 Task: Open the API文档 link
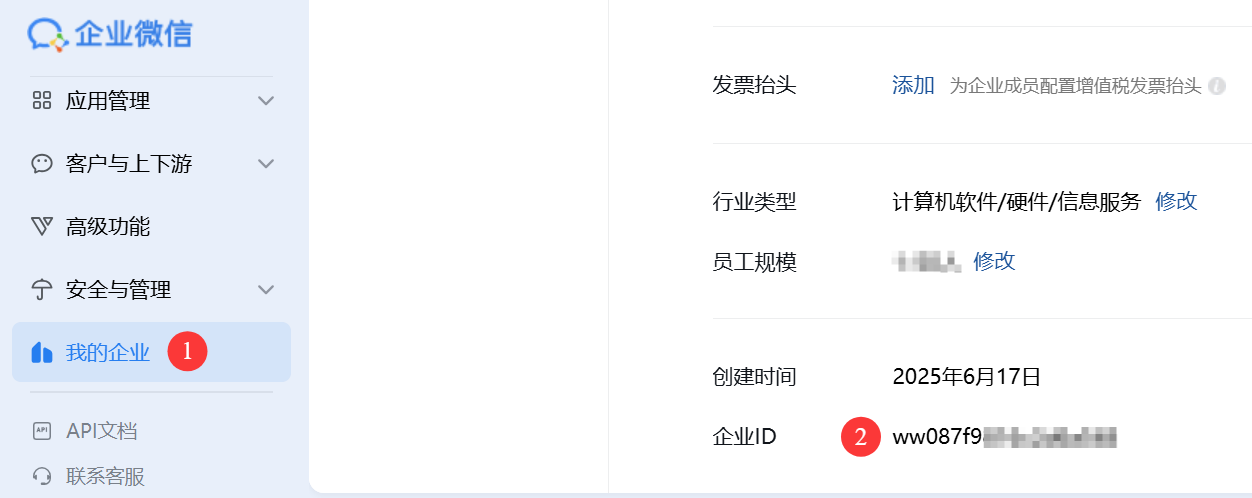[x=100, y=431]
